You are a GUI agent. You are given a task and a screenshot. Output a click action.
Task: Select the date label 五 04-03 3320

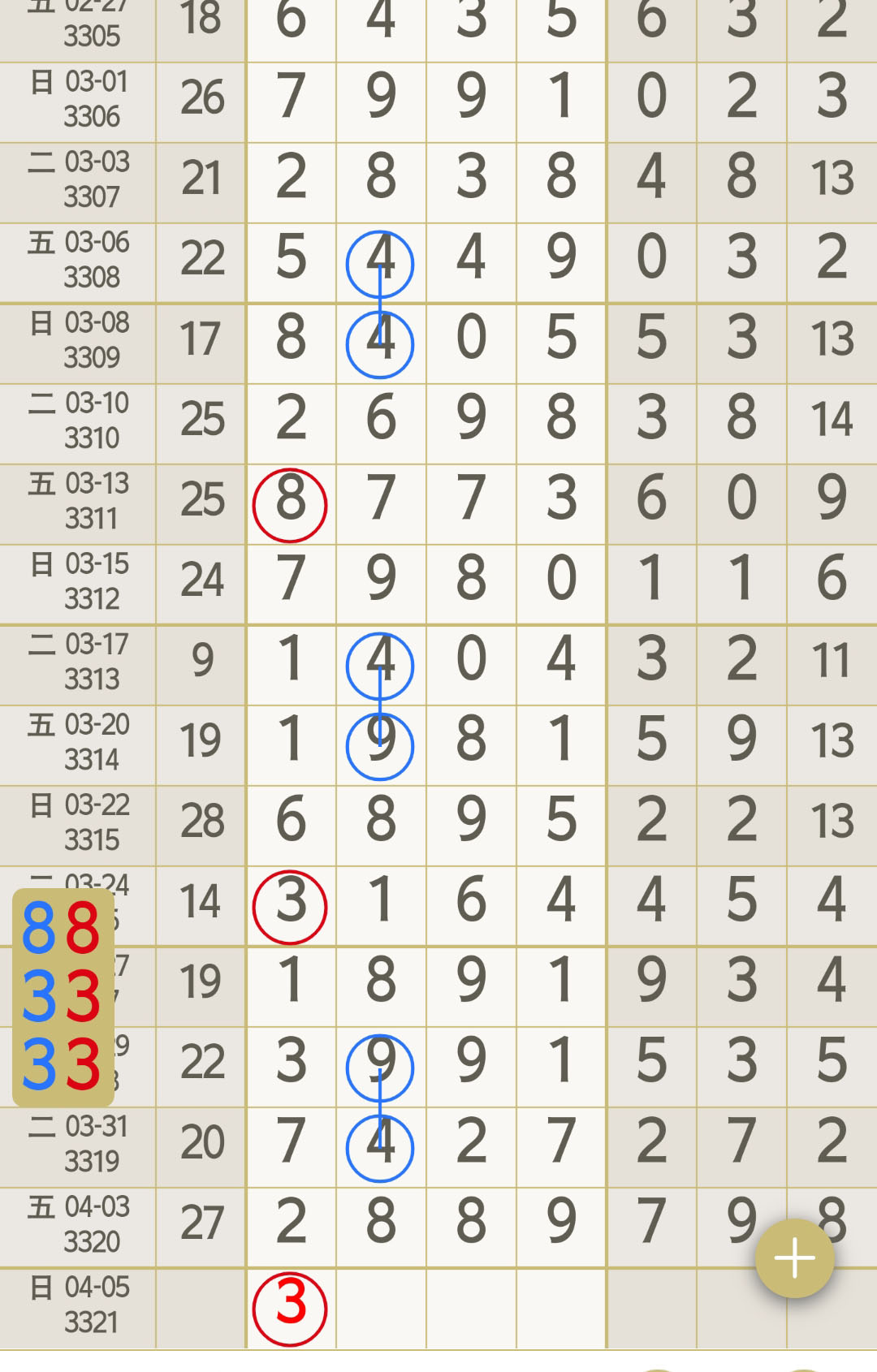pyautogui.click(x=77, y=1222)
